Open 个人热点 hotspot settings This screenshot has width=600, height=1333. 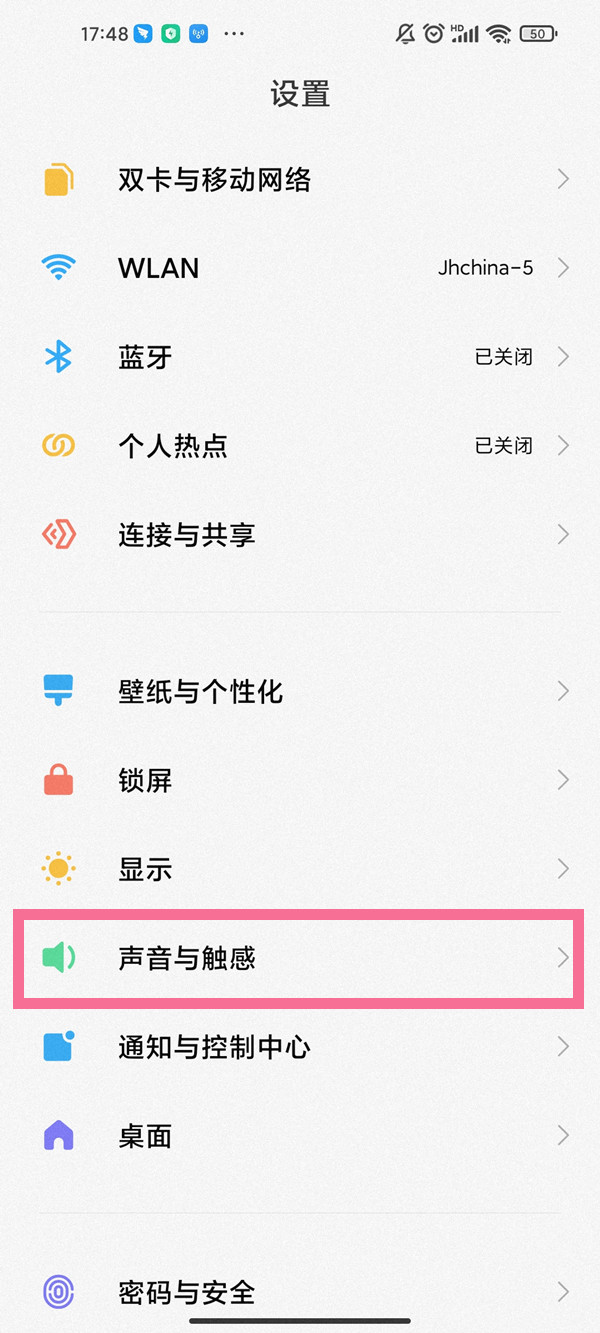click(x=300, y=445)
